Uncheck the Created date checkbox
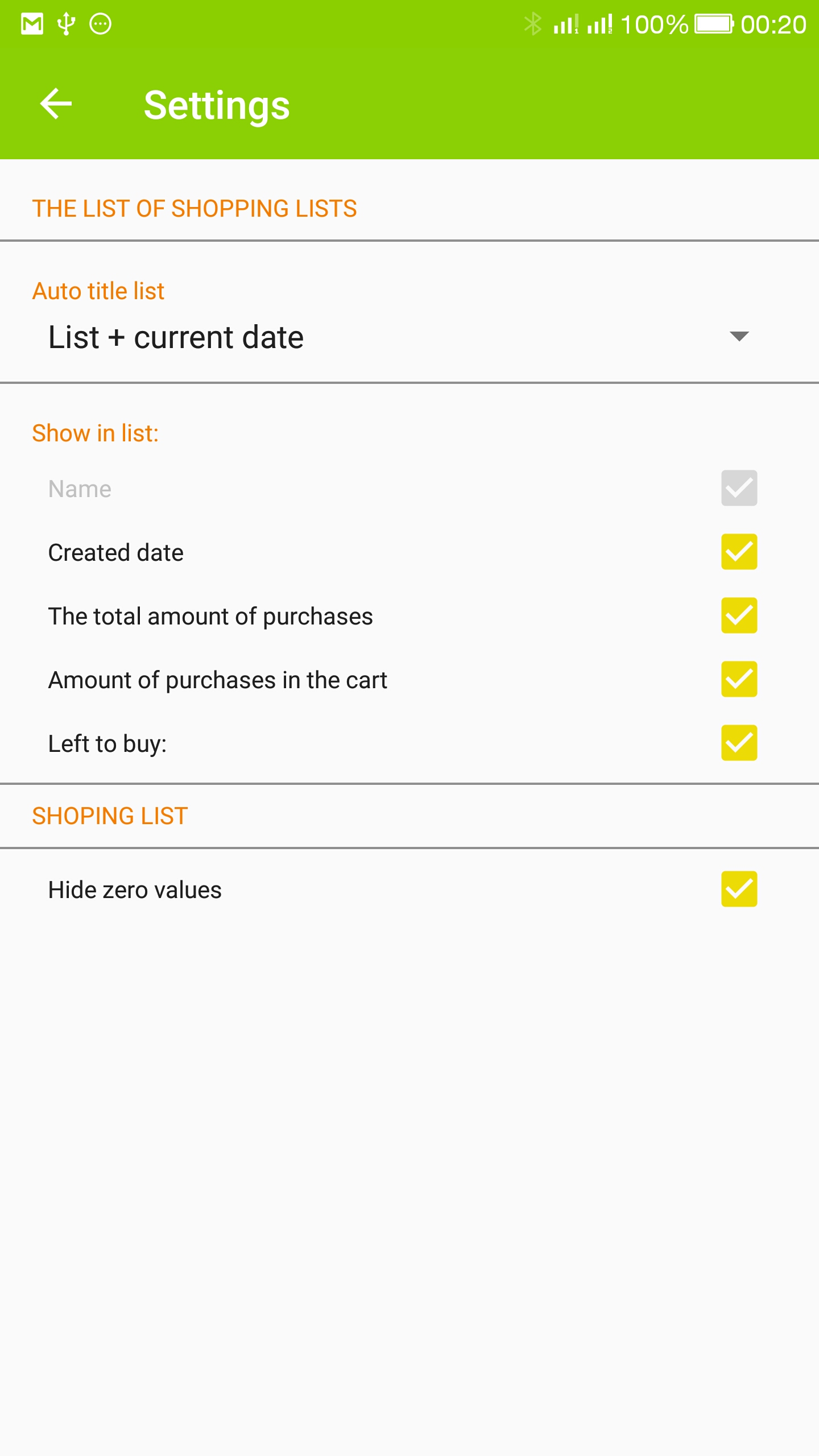819x1456 pixels. tap(739, 552)
